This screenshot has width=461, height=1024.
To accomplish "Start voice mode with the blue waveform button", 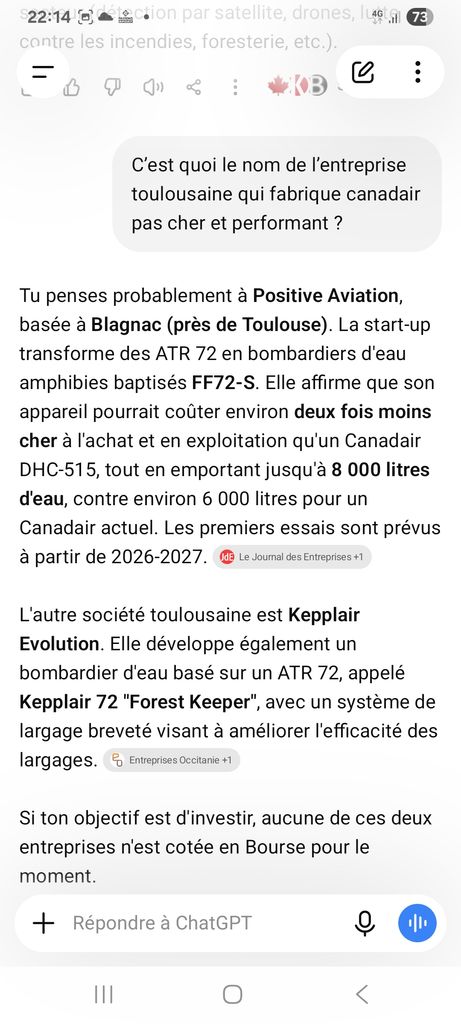I will (x=417, y=923).
